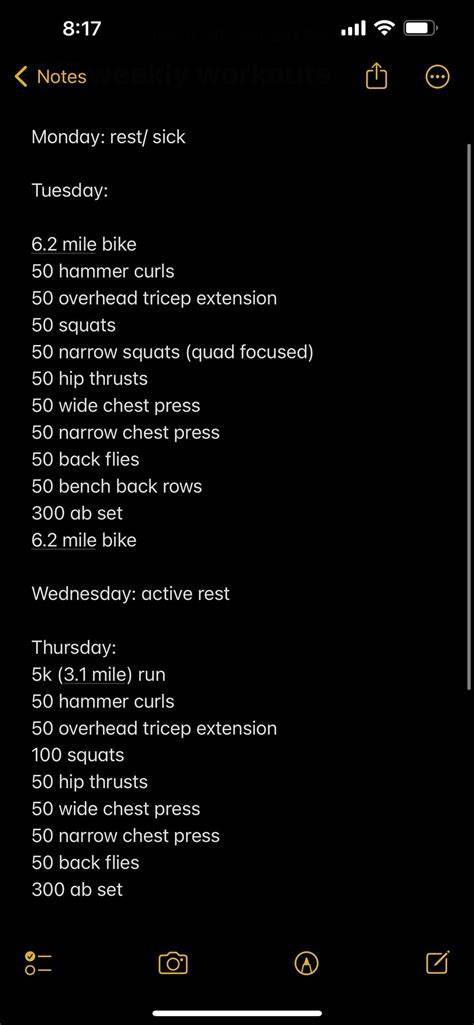Go back to the Notes list
Image resolution: width=474 pixels, height=1025 pixels.
click(50, 76)
